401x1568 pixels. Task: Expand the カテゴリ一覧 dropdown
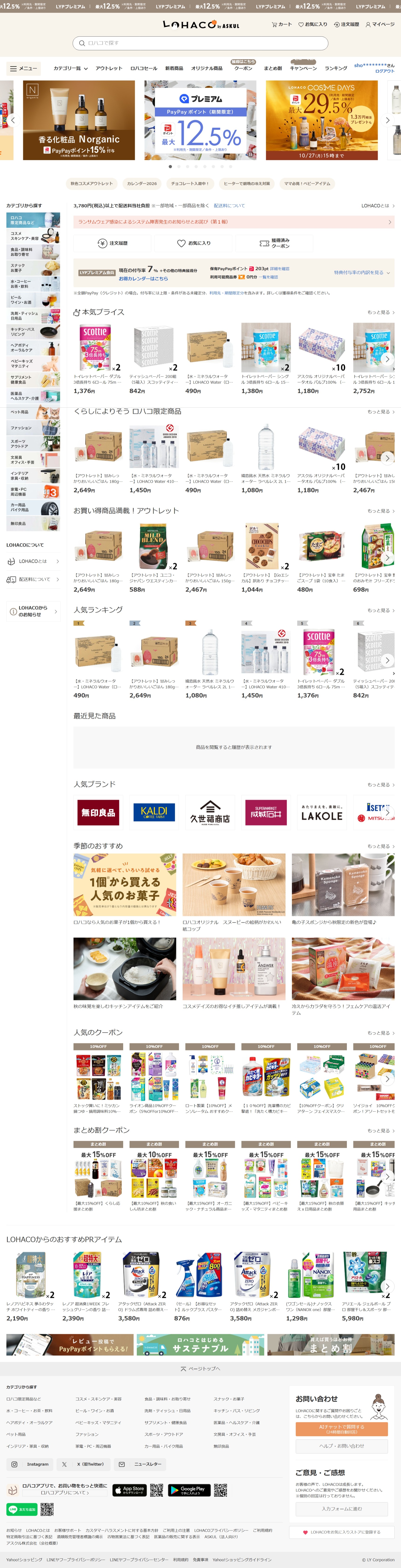(70, 68)
